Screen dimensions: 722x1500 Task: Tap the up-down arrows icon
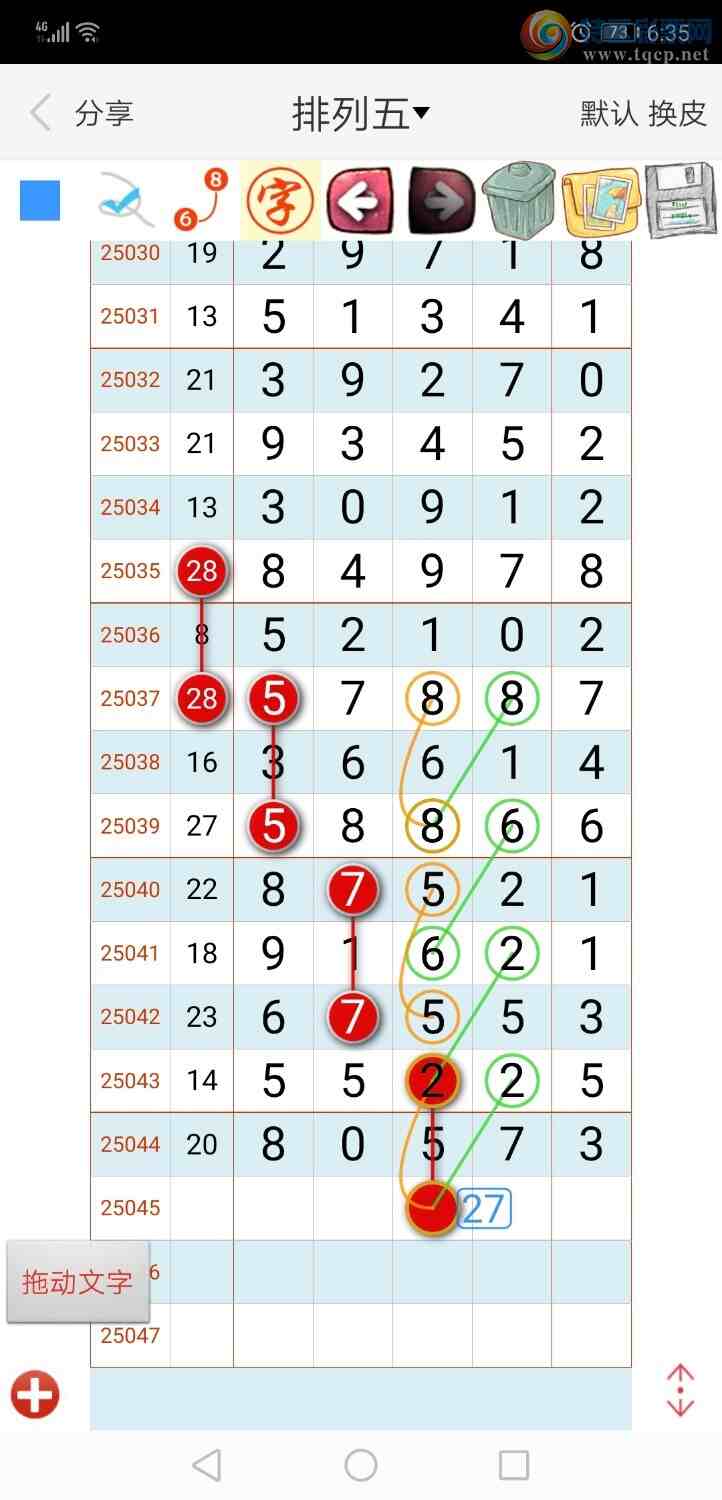point(680,1391)
